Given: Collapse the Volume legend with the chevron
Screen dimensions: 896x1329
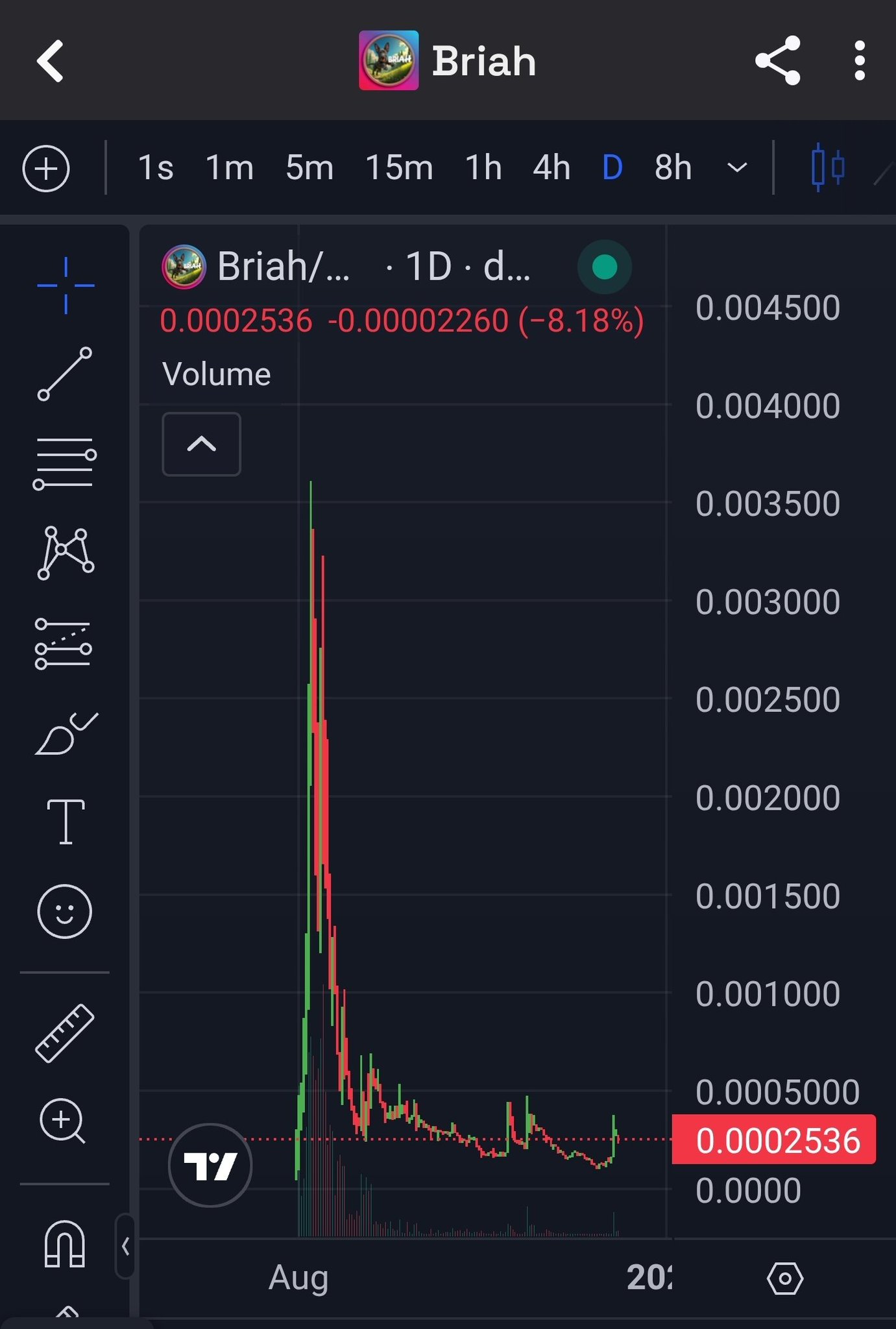Looking at the screenshot, I should pos(201,445).
